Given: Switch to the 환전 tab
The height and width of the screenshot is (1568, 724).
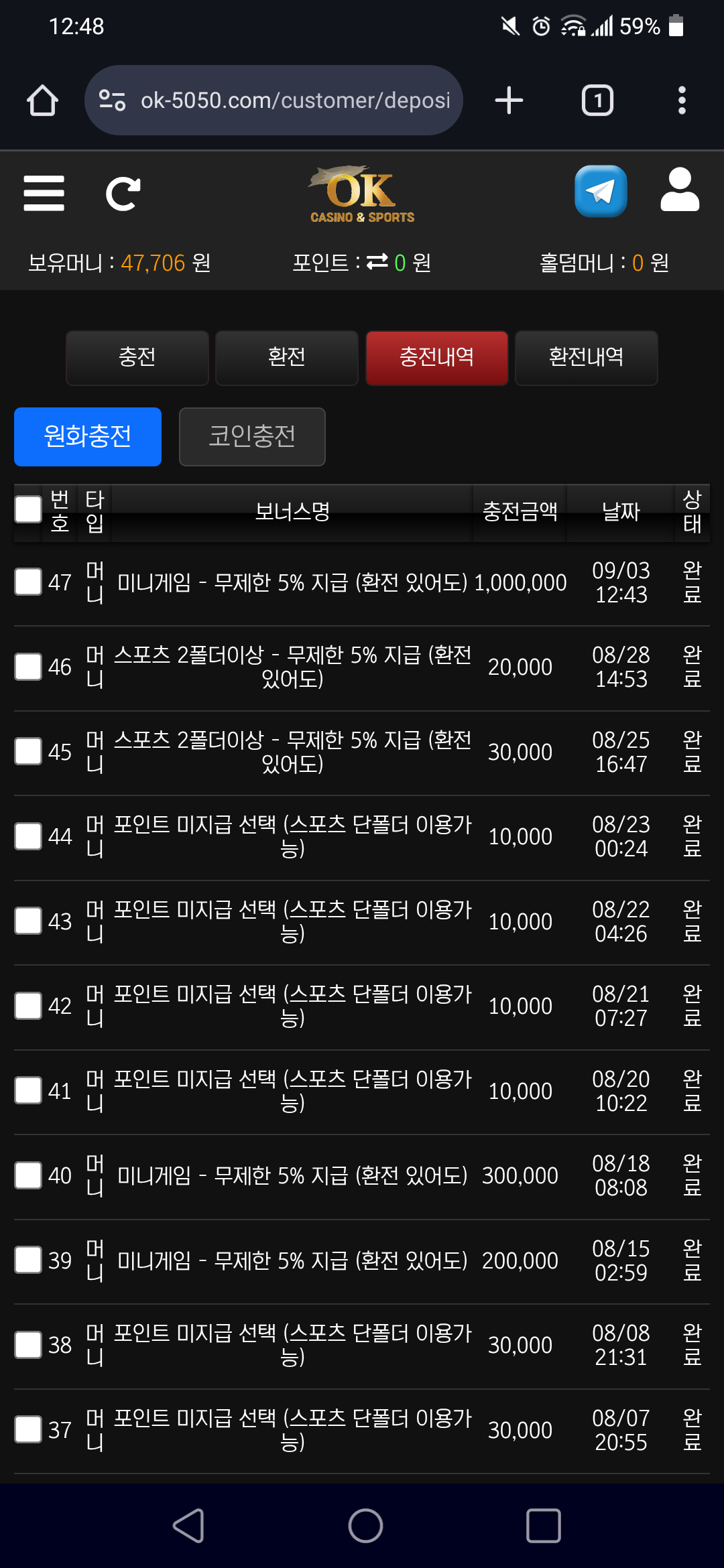Looking at the screenshot, I should [287, 357].
